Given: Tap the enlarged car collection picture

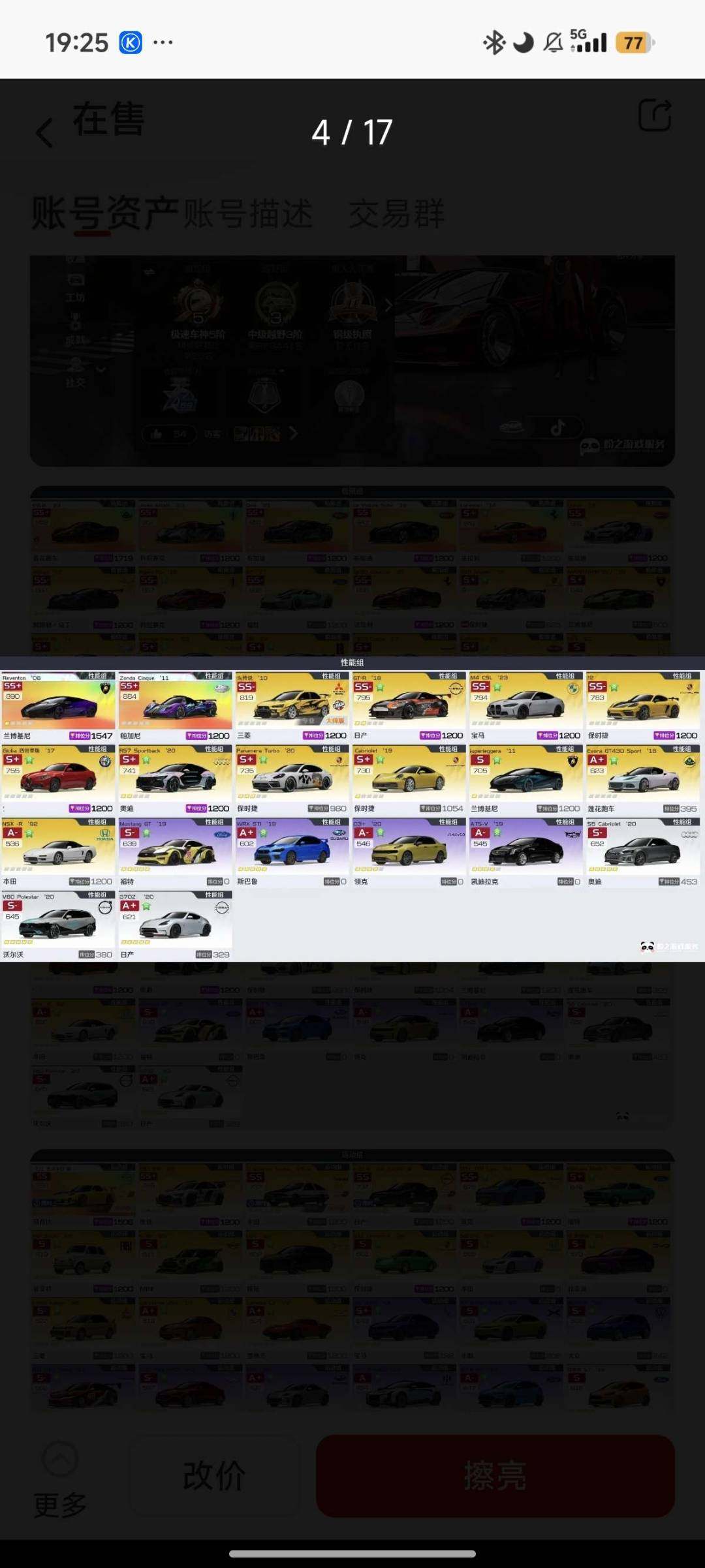Looking at the screenshot, I should pos(352,809).
